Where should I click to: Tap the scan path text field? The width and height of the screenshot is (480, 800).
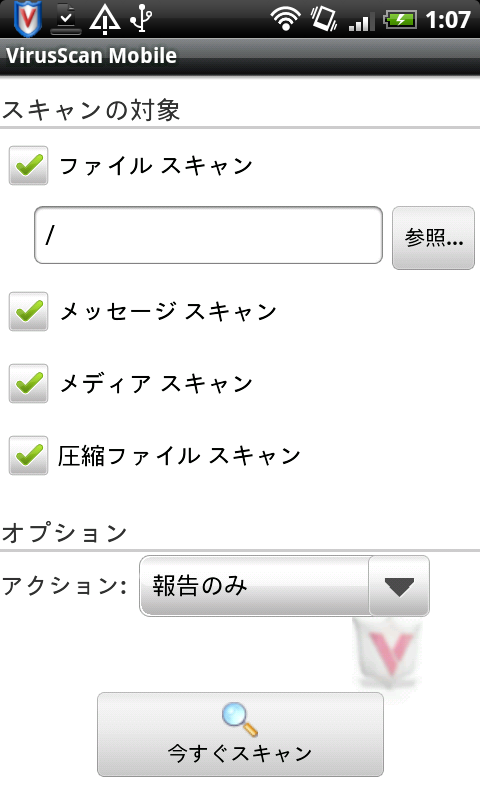208,235
